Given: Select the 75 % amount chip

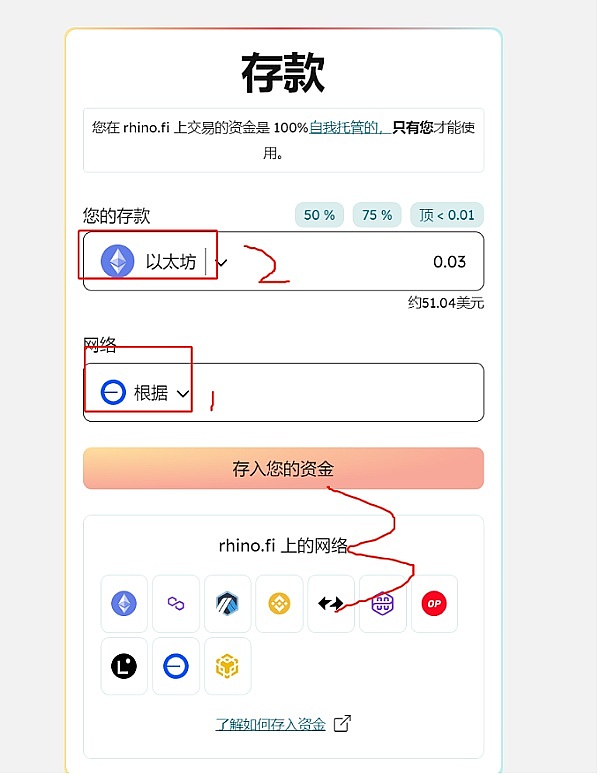Looking at the screenshot, I should [377, 215].
